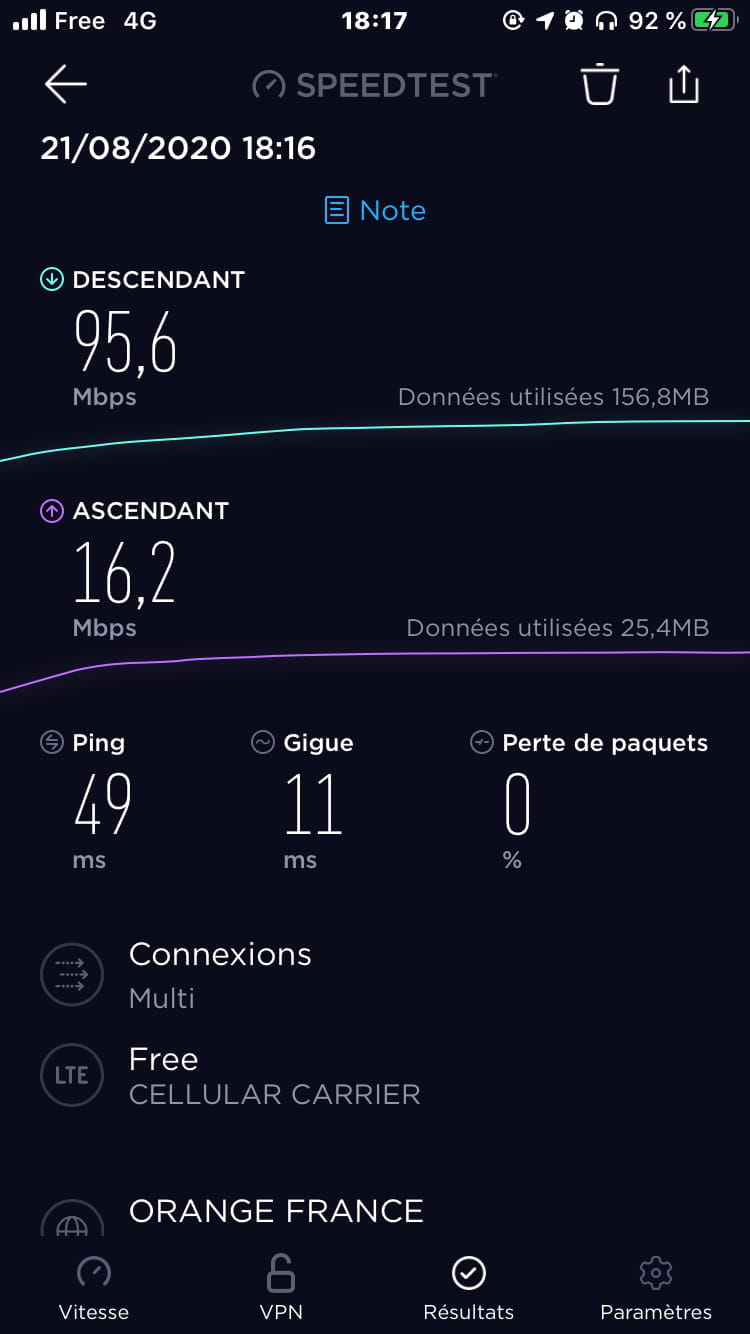
Task: Add a Note to this result
Action: coord(375,210)
